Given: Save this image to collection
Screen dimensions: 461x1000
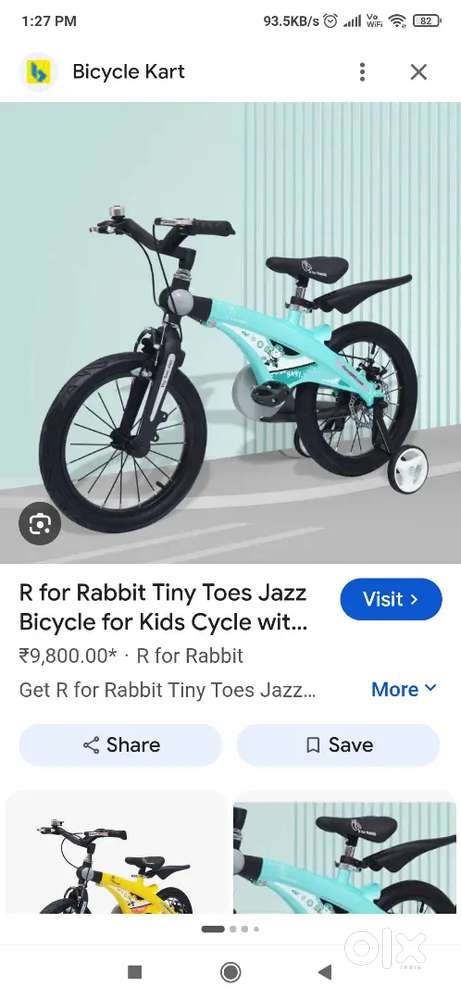Looking at the screenshot, I should [338, 745].
